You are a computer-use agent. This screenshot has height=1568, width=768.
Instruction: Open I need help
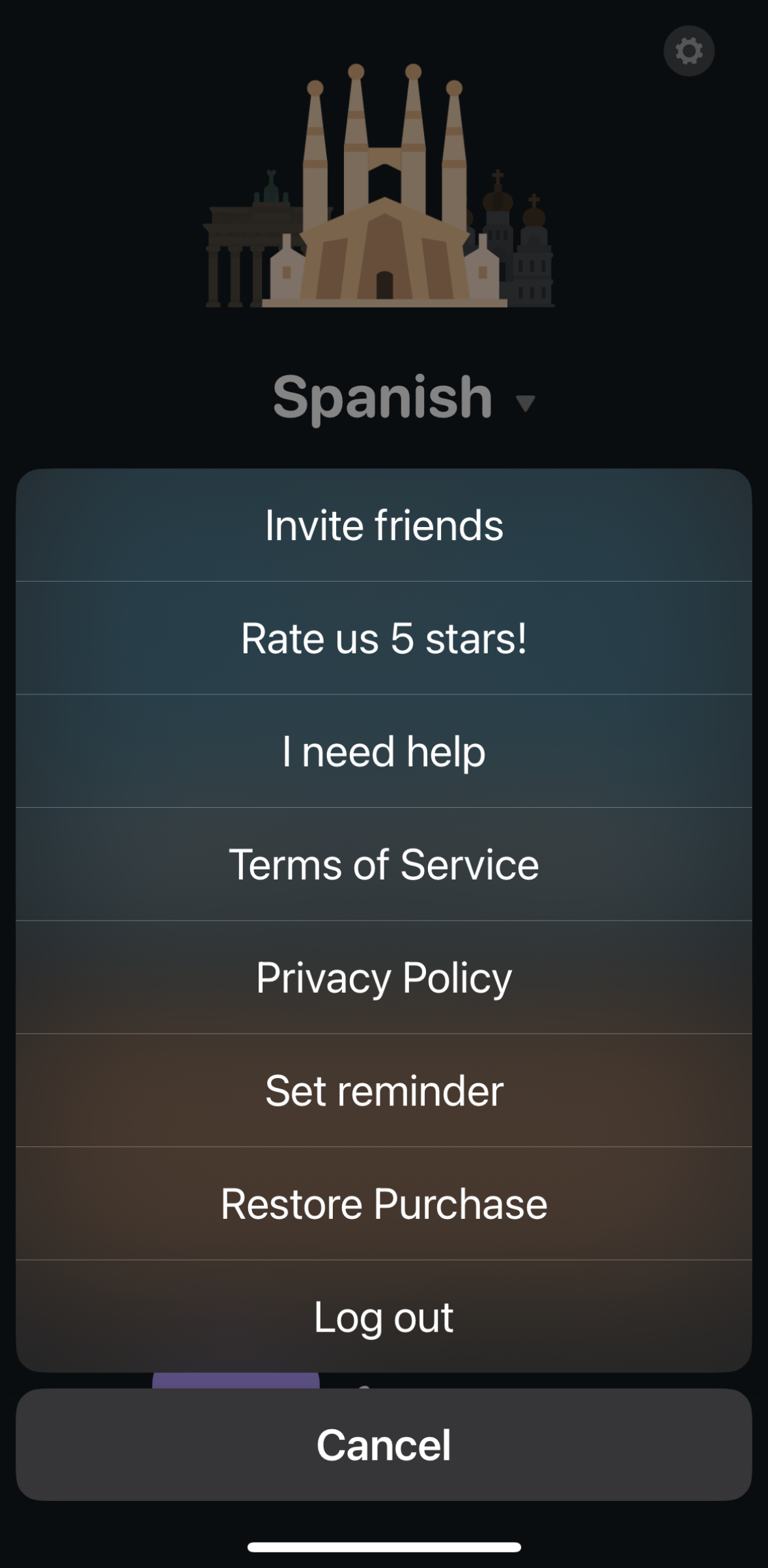pyautogui.click(x=384, y=751)
